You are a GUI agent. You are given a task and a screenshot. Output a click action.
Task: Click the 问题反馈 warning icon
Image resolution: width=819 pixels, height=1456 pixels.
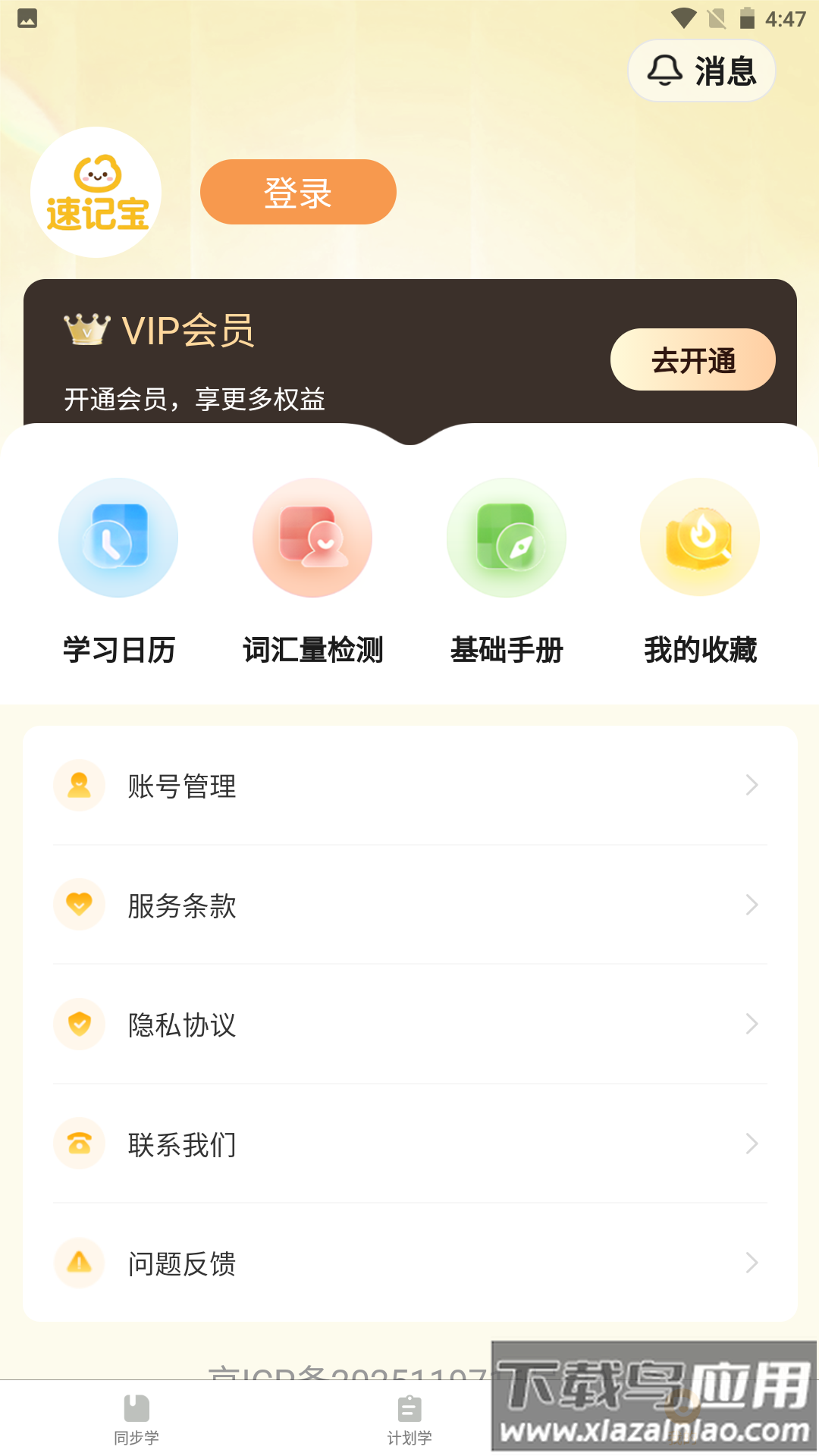coord(79,1263)
